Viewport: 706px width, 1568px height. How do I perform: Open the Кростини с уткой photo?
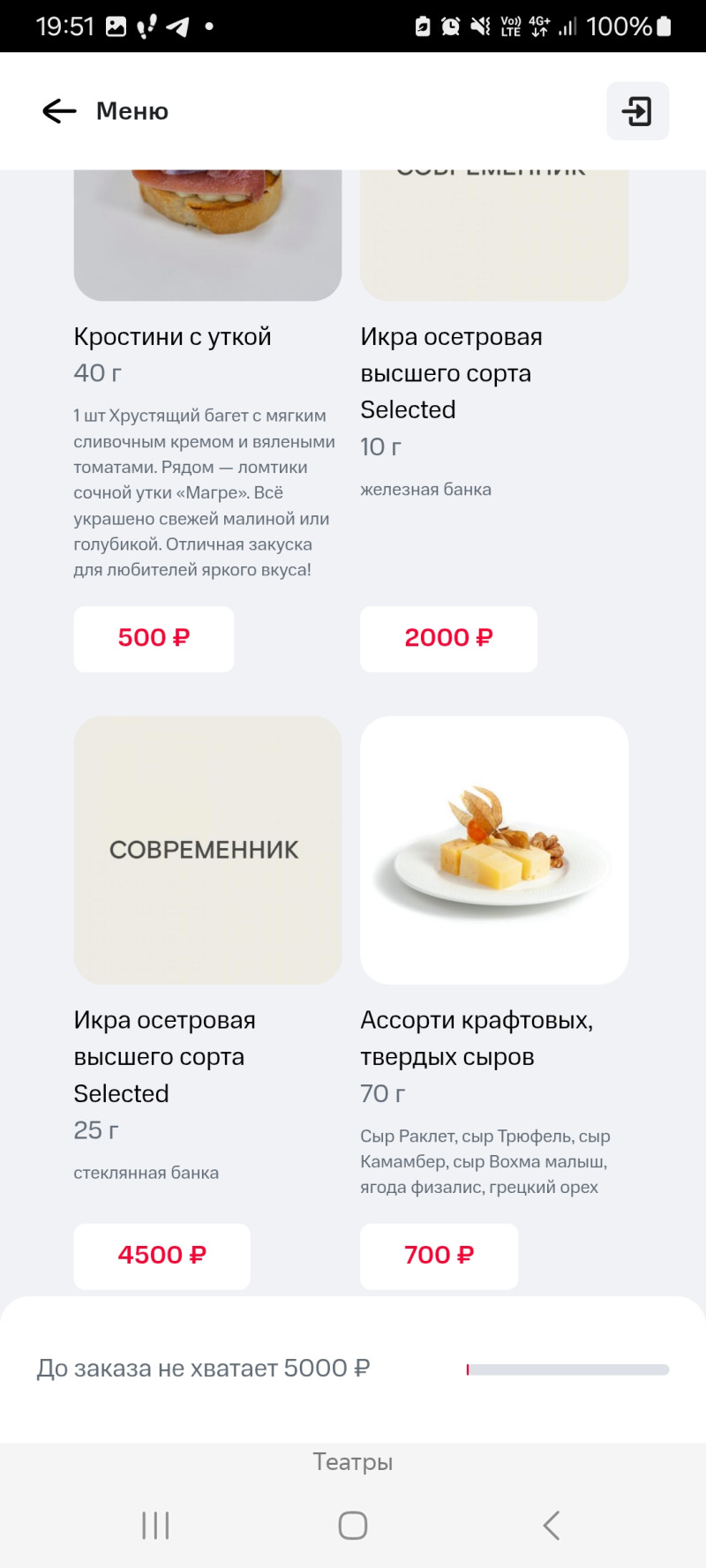pos(207,234)
